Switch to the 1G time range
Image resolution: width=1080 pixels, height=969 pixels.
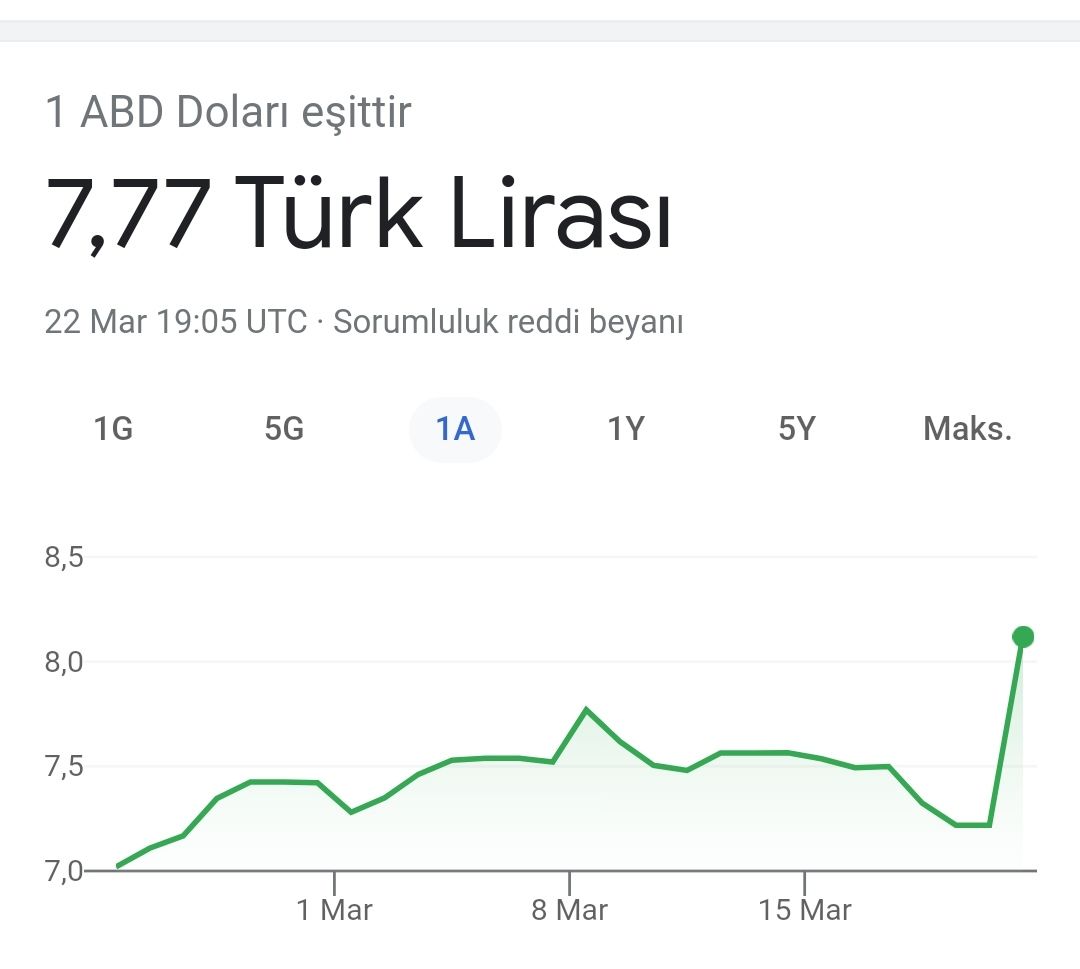[x=113, y=429]
